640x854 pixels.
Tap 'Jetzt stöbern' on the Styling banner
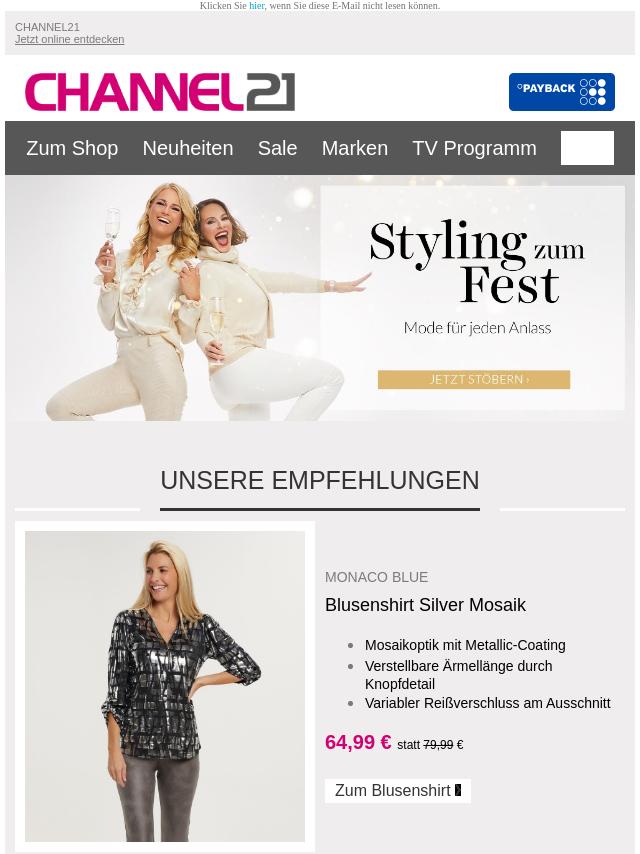click(x=473, y=380)
